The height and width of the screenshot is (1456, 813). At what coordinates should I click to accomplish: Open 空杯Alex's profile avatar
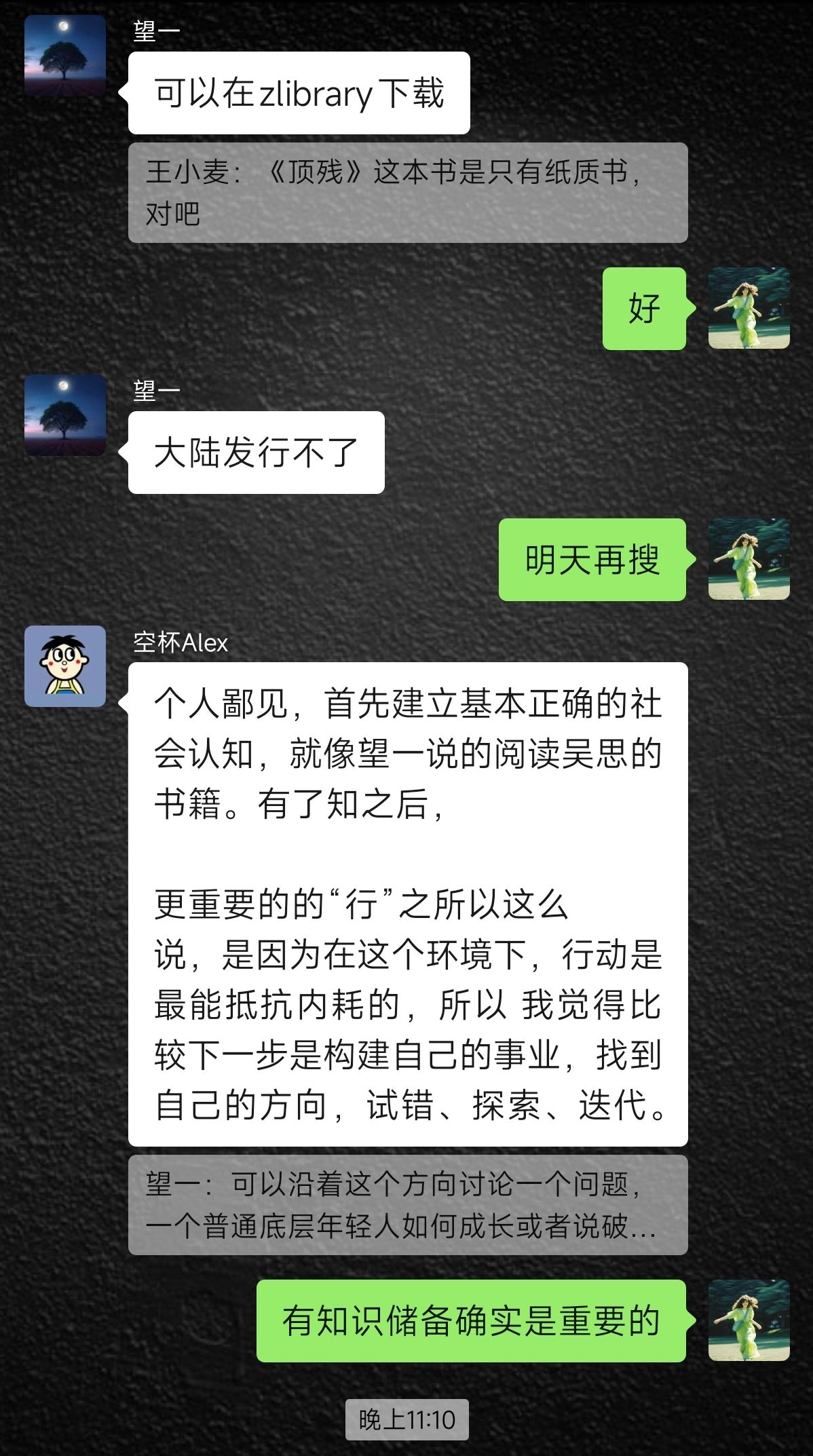pos(65,666)
